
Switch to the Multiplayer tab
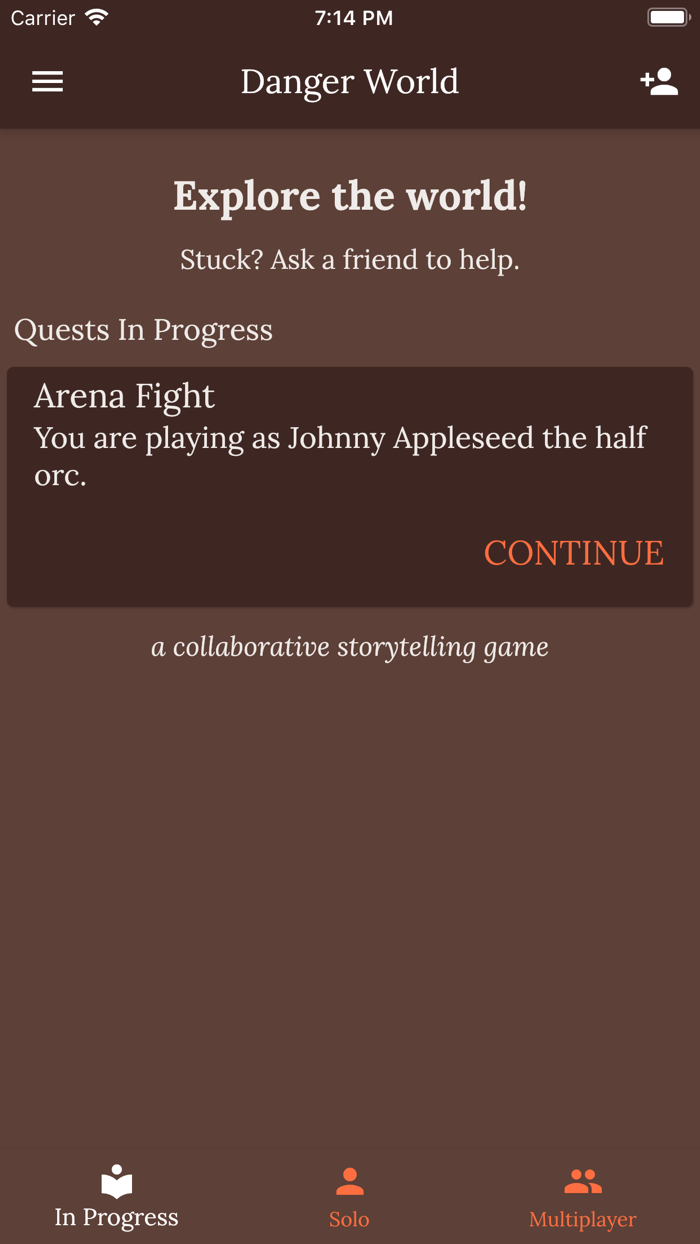point(583,1197)
